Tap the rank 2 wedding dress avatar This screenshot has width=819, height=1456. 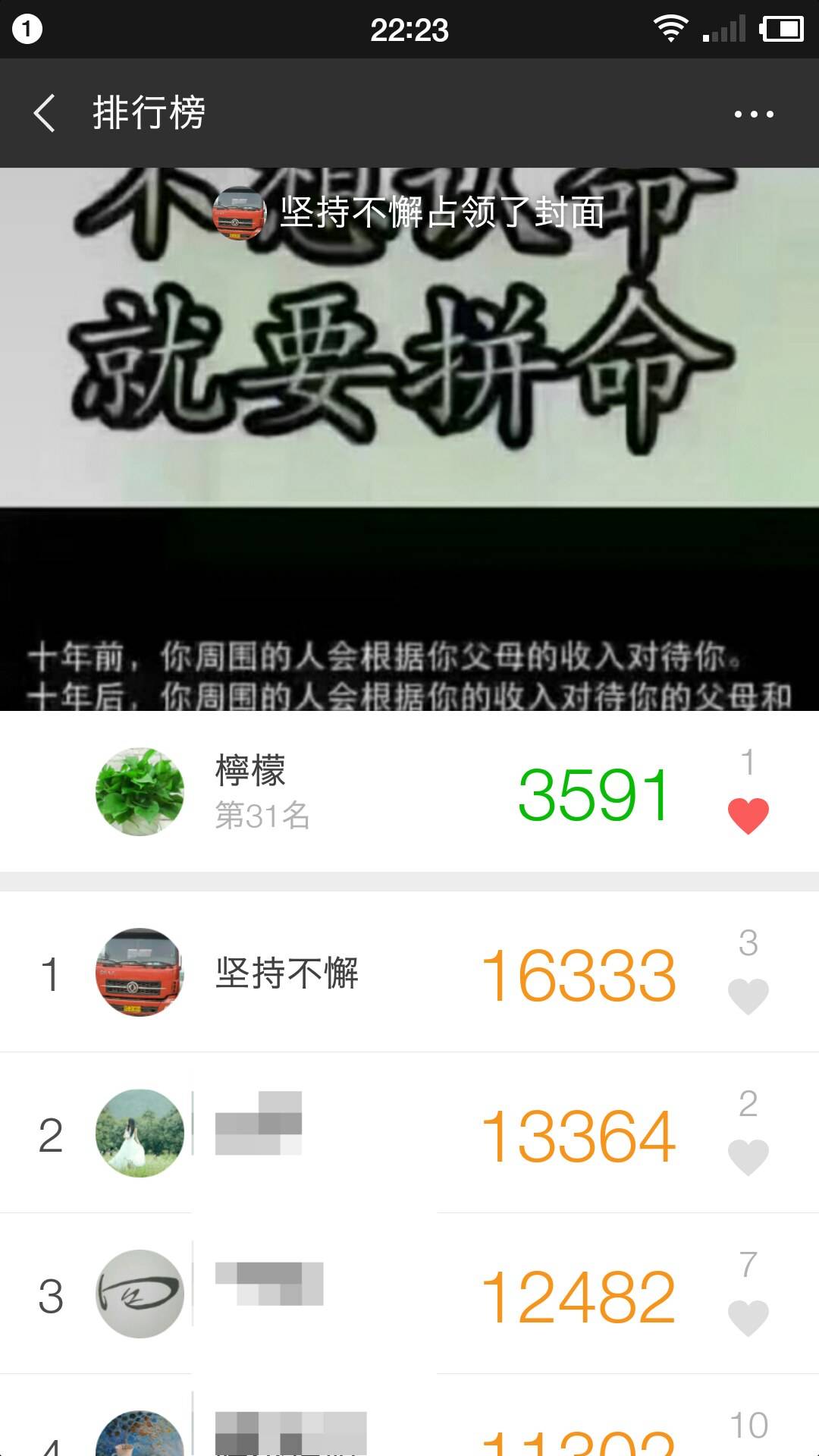[137, 1131]
